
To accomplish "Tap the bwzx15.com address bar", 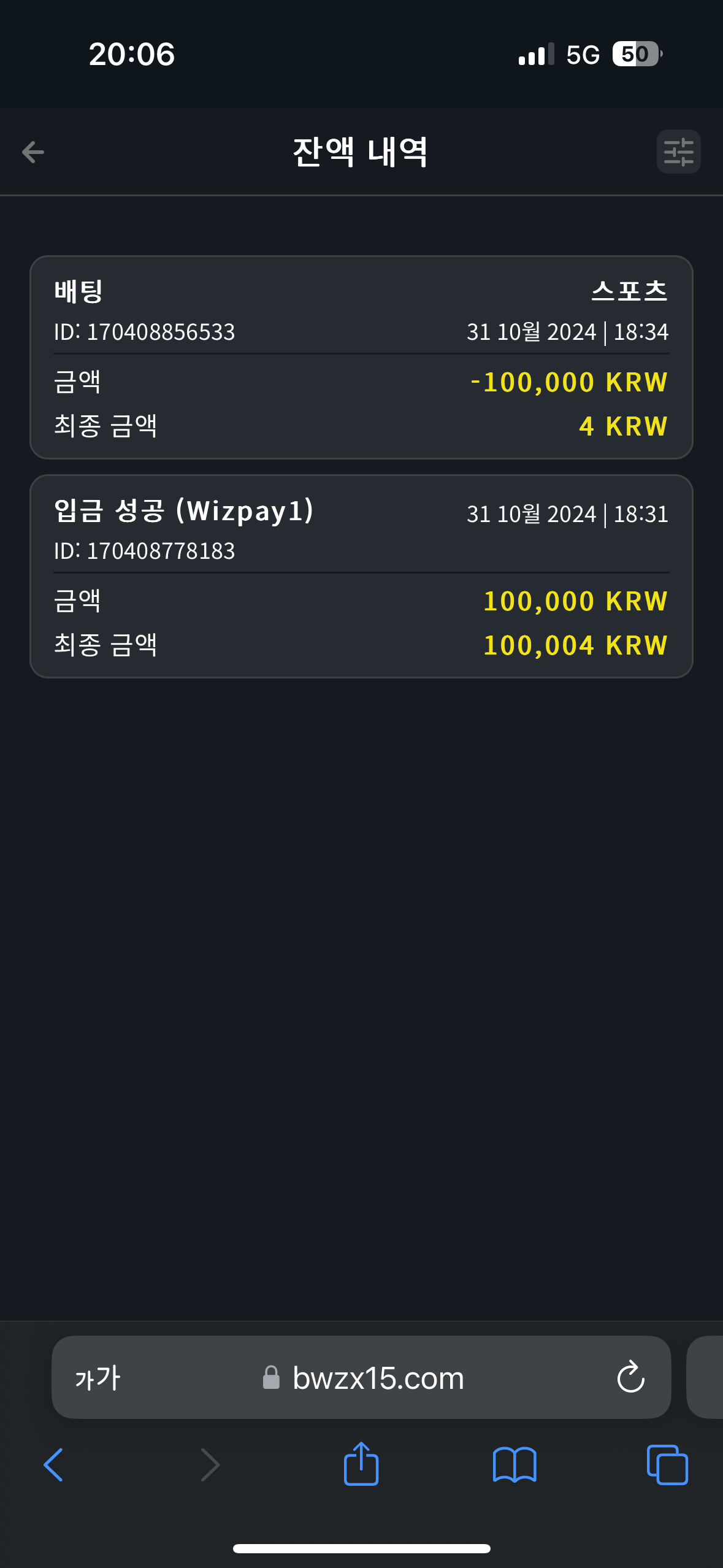I will pyautogui.click(x=361, y=1378).
